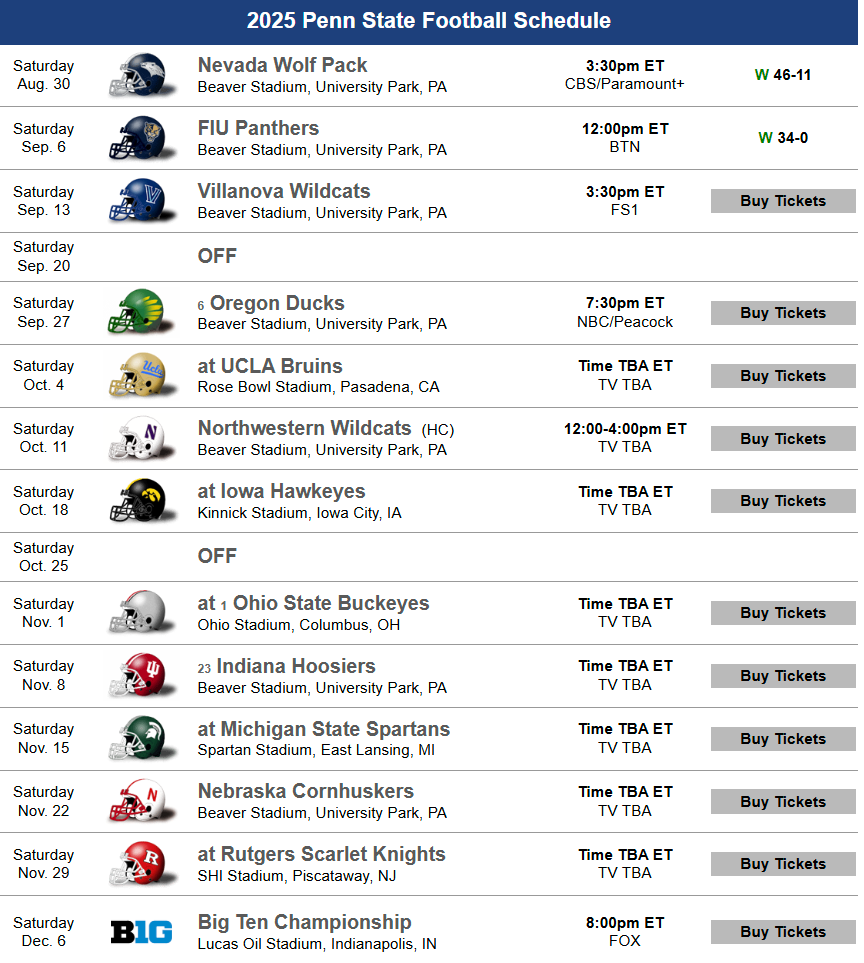
Task: Buy tickets for the Villanova Wildcats game
Action: click(783, 201)
